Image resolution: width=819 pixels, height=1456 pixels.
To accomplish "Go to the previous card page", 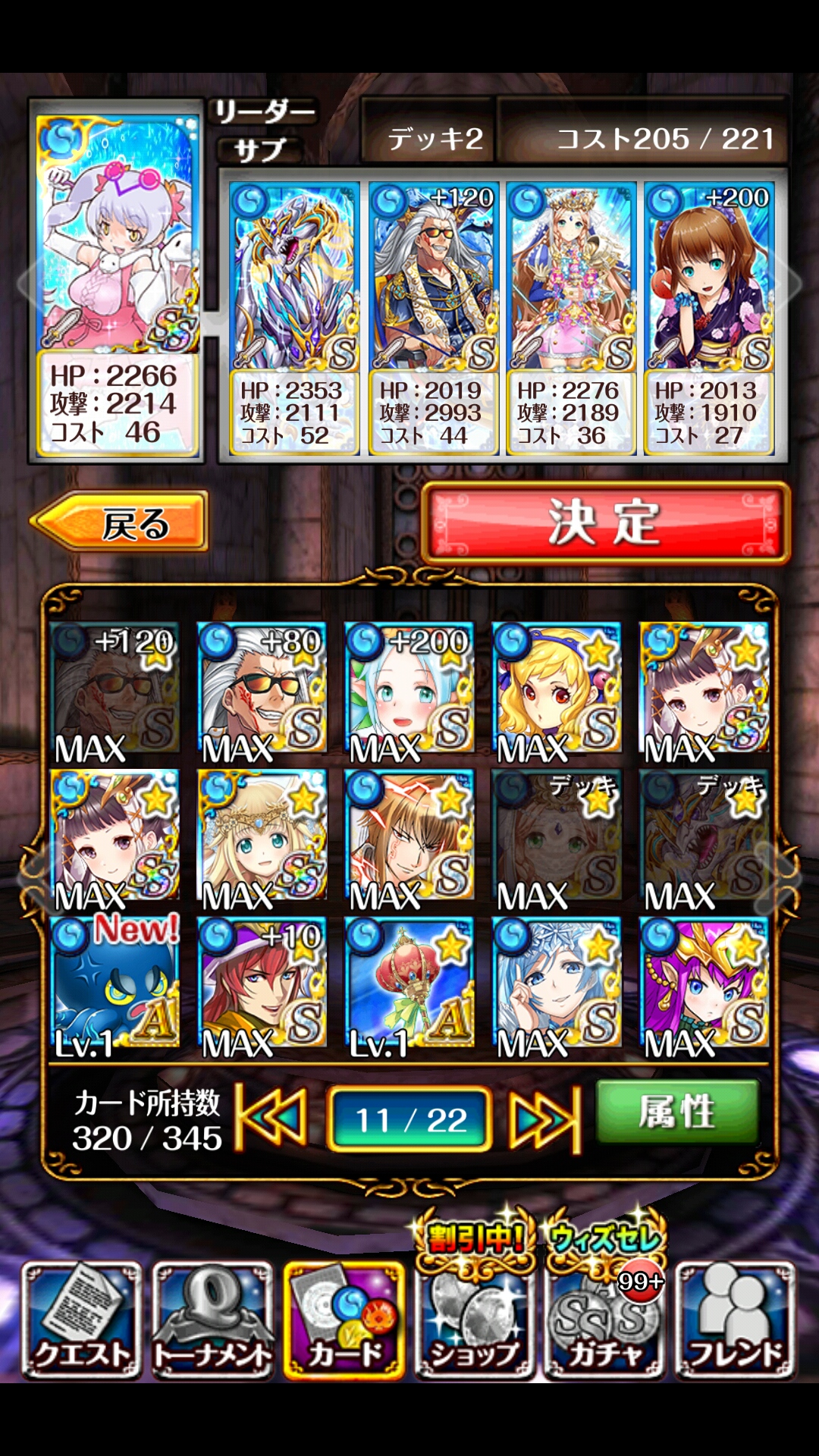I will pos(271,1119).
